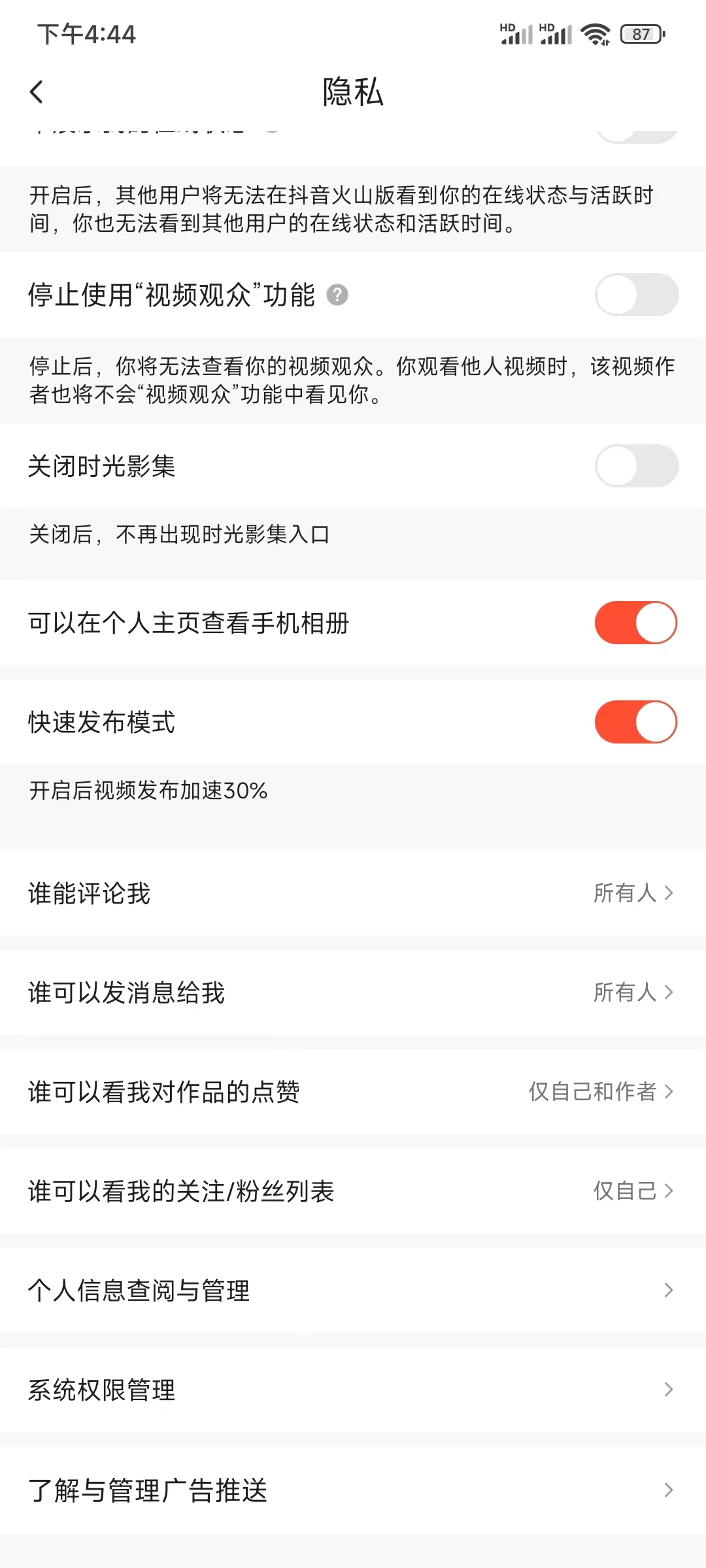
Task: Open 谁可以看我的关注/粉丝列表 settings
Action: [353, 1190]
